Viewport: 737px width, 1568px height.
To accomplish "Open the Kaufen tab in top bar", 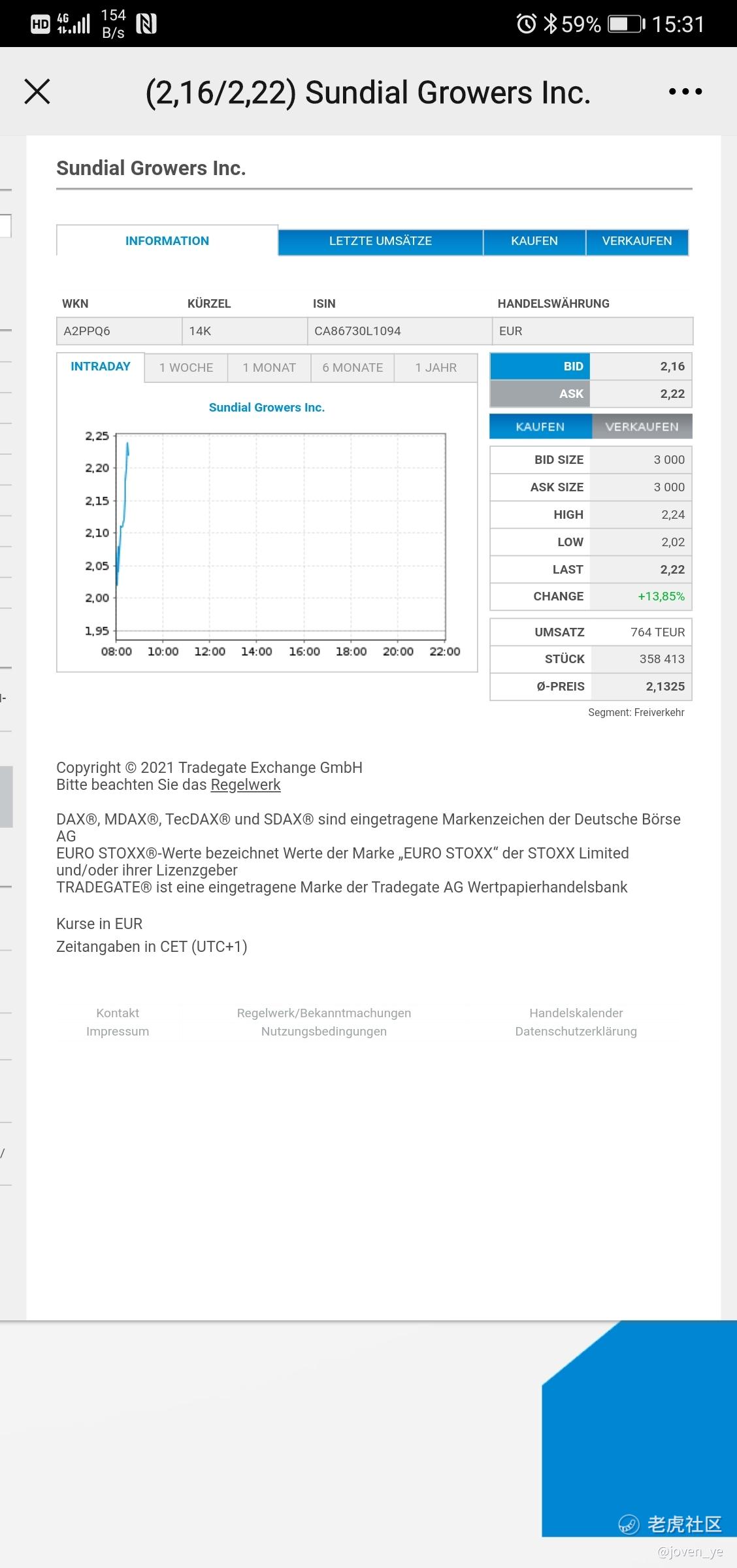I will coord(534,241).
